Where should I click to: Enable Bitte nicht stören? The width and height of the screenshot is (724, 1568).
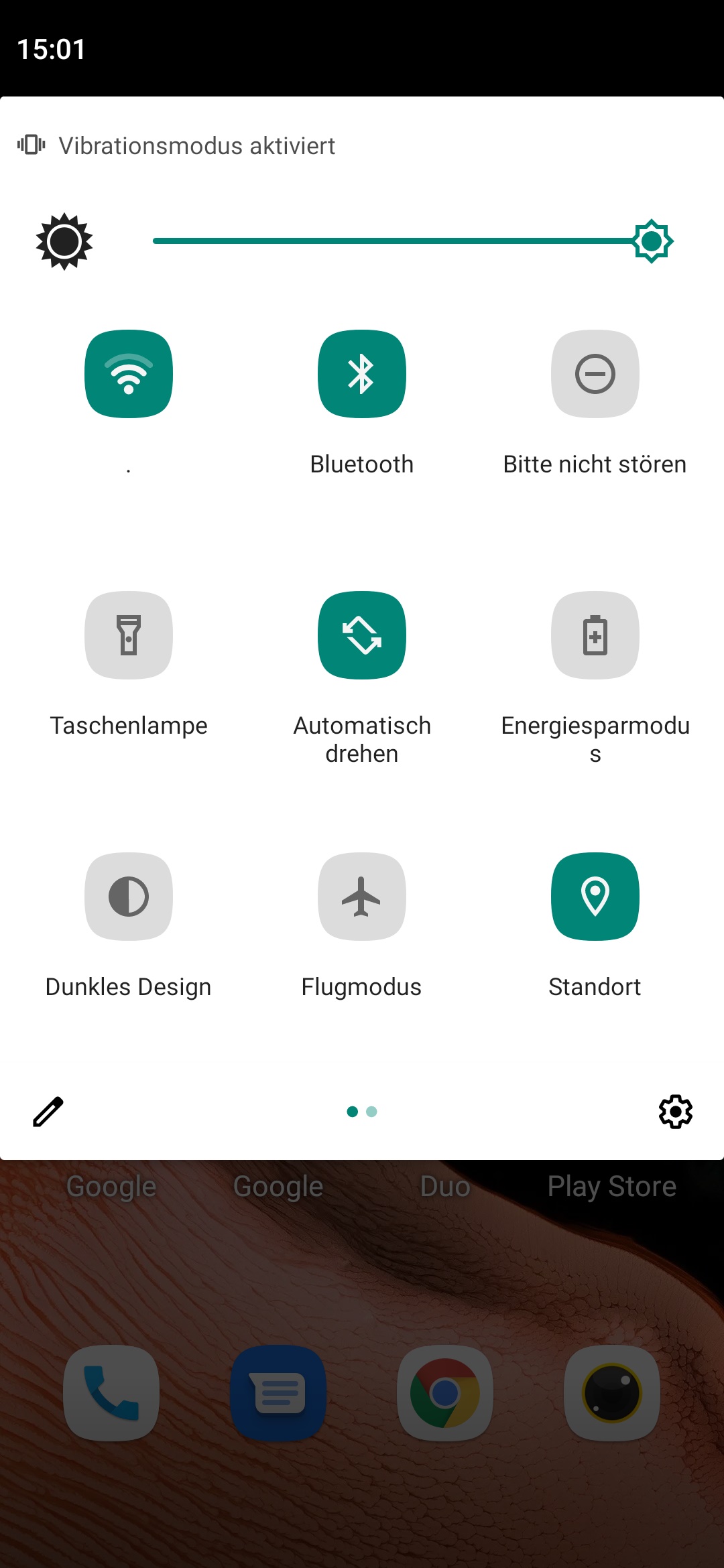pyautogui.click(x=595, y=374)
